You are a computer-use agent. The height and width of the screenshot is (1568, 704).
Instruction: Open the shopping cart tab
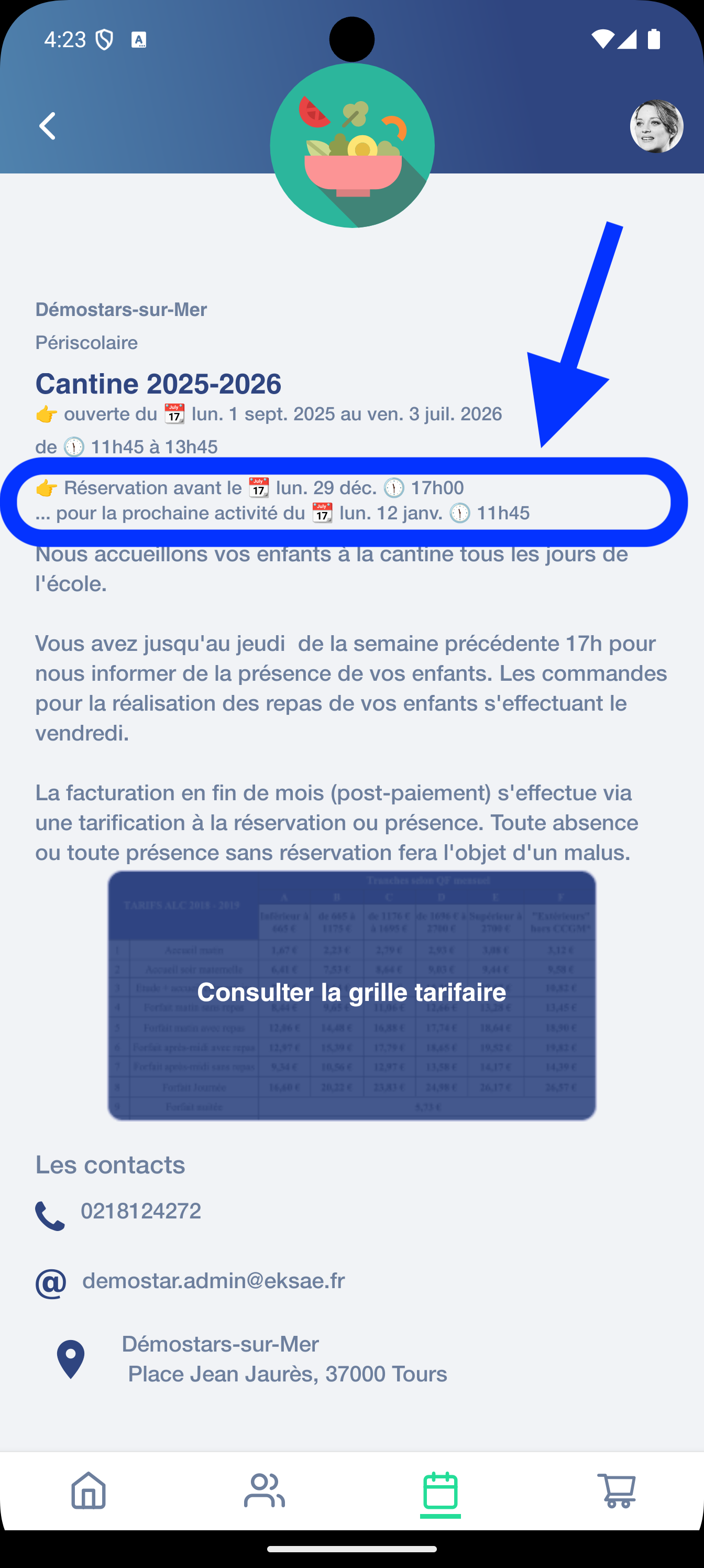pyautogui.click(x=616, y=1490)
